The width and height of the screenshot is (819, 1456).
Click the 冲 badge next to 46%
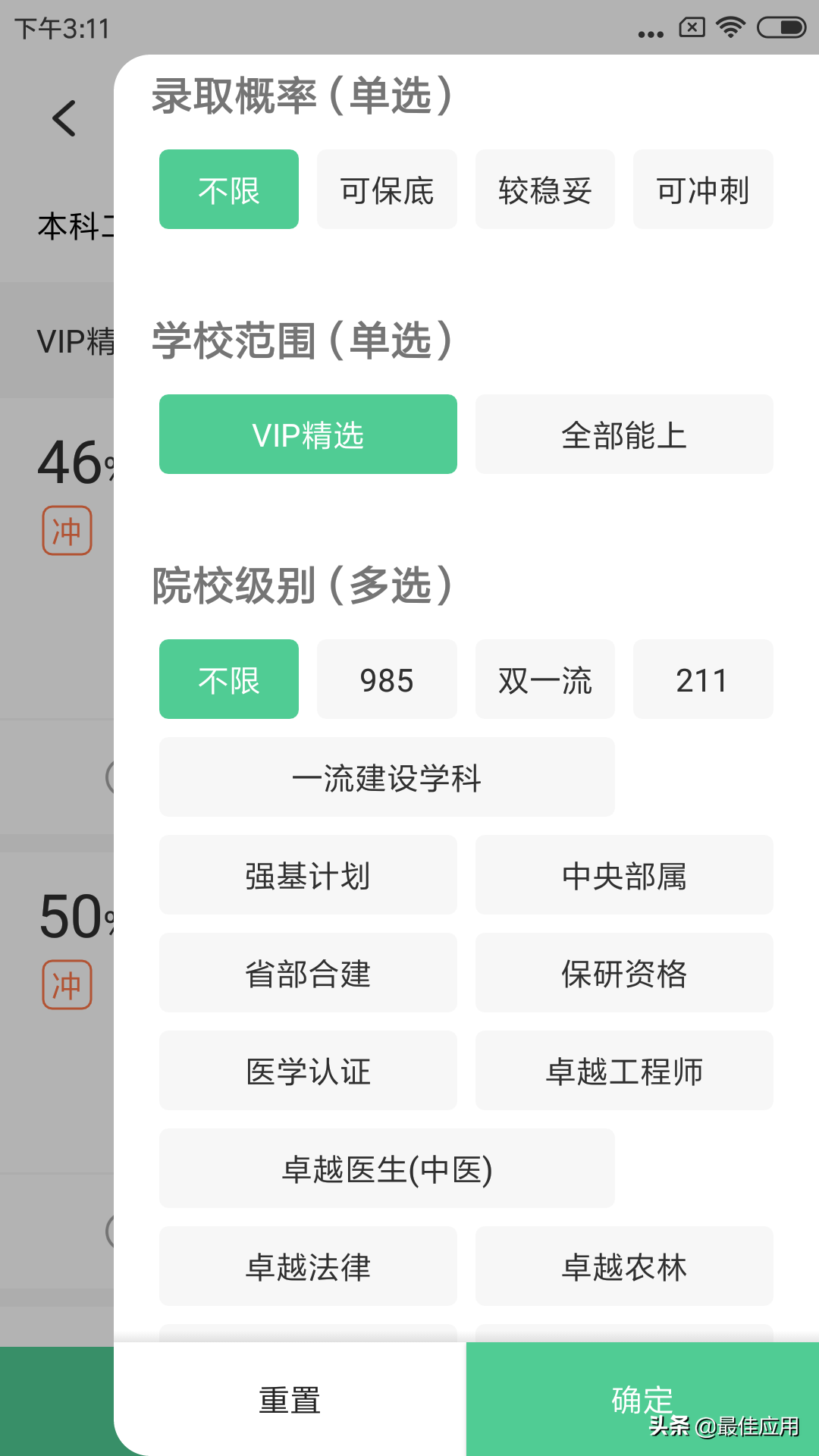click(67, 531)
